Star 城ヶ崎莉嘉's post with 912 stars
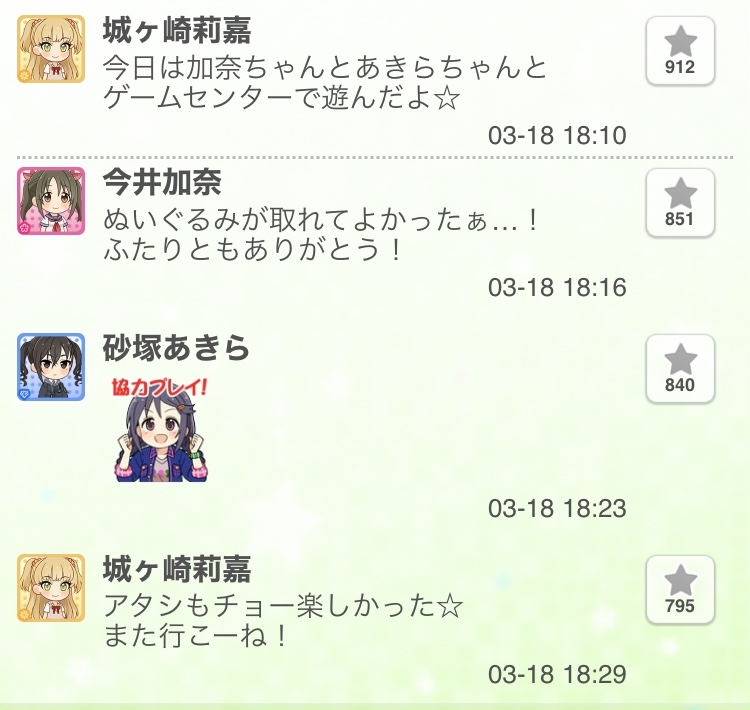Image resolution: width=750 pixels, height=710 pixels. point(680,50)
